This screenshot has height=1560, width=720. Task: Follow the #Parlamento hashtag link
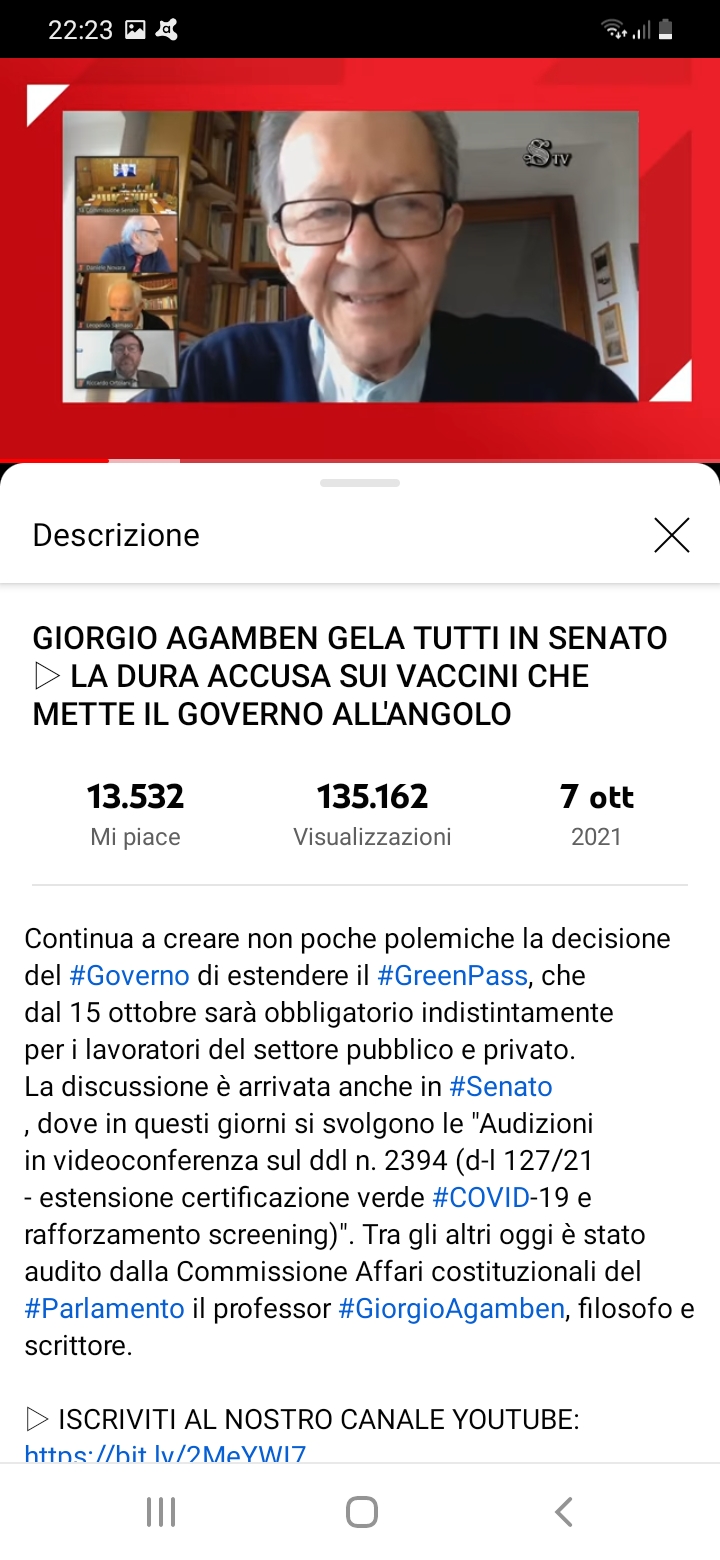104,1308
